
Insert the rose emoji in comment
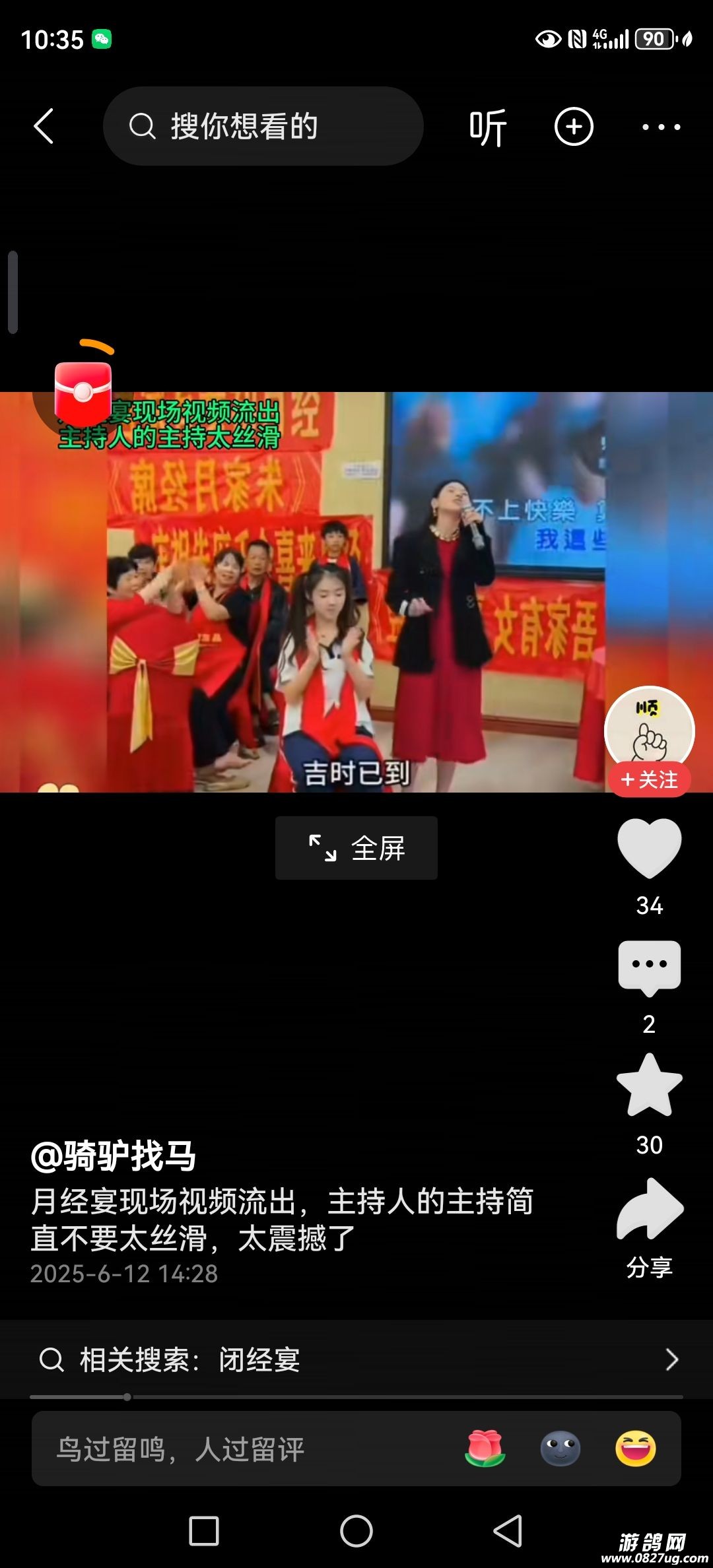point(485,1449)
